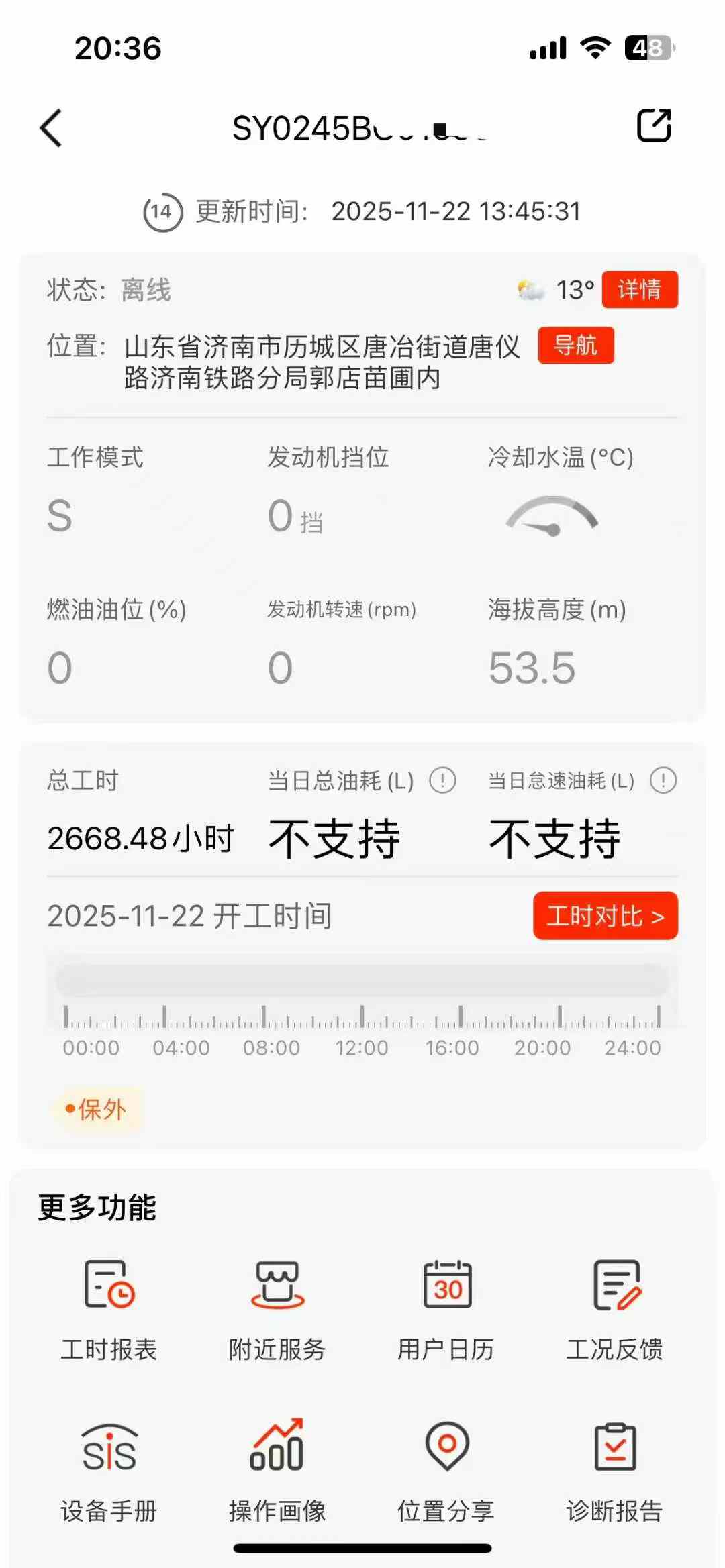Tap the 导航 navigation button
The image size is (725, 1568).
(576, 346)
